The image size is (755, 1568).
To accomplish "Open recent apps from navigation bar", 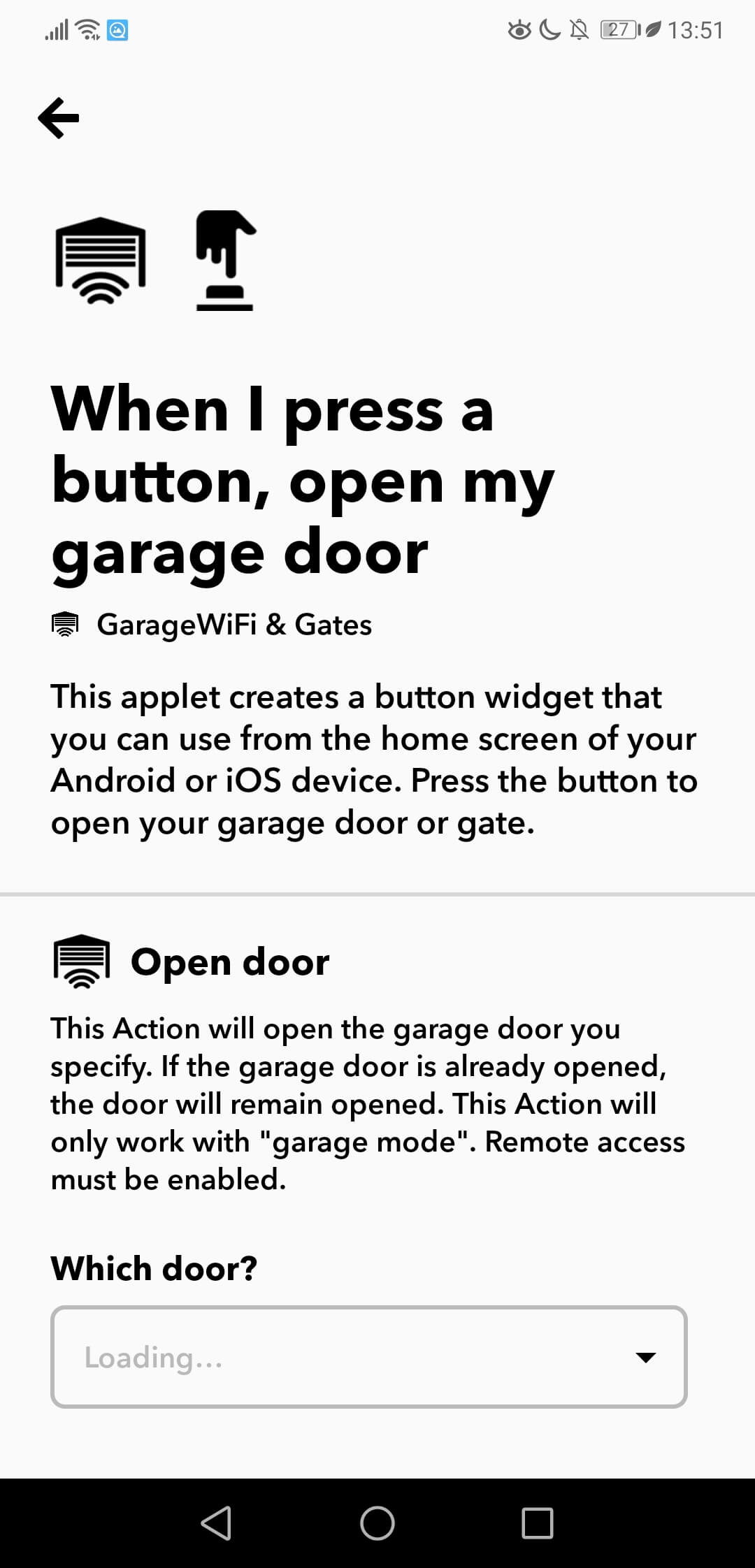I will [538, 1523].
